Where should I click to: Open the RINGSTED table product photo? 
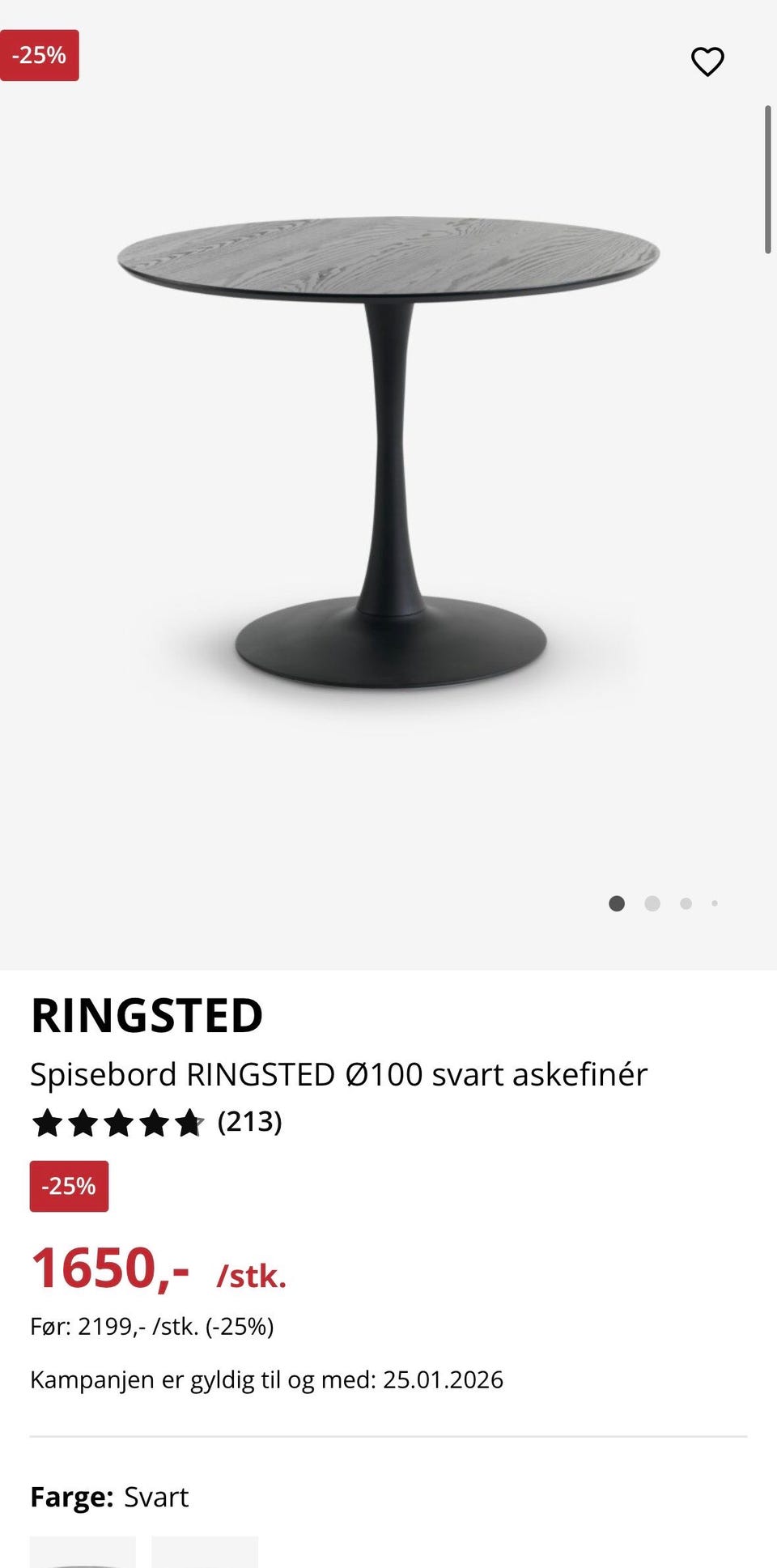pyautogui.click(x=388, y=453)
